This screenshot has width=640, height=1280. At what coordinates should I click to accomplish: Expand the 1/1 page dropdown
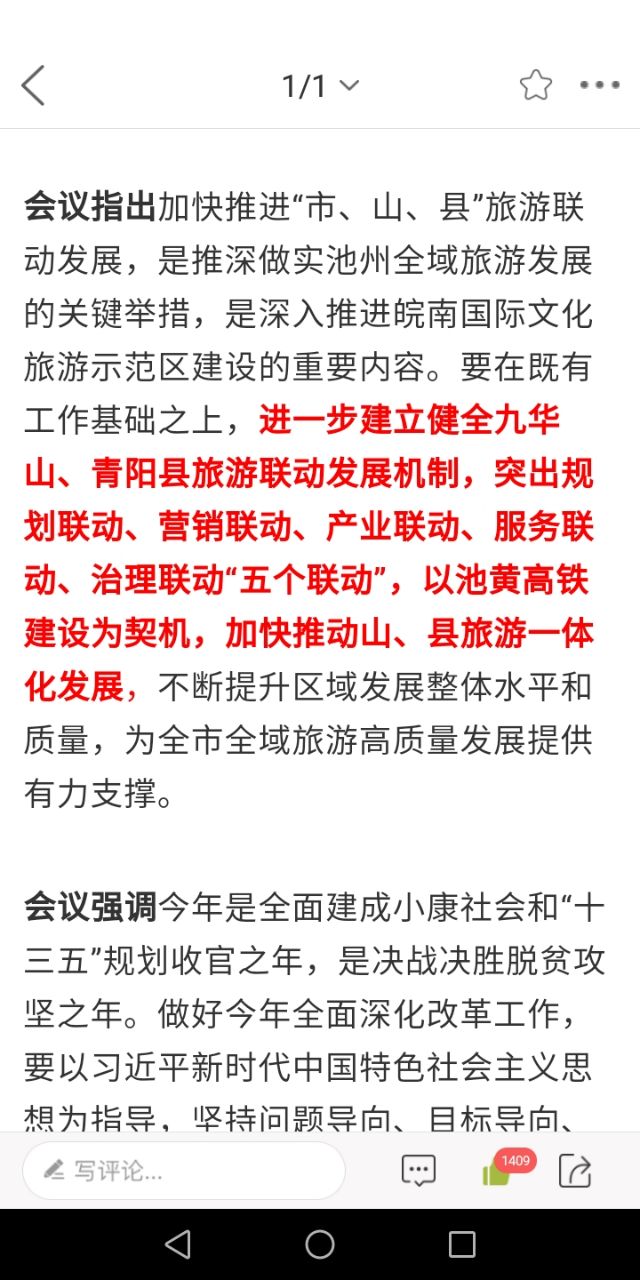[320, 86]
